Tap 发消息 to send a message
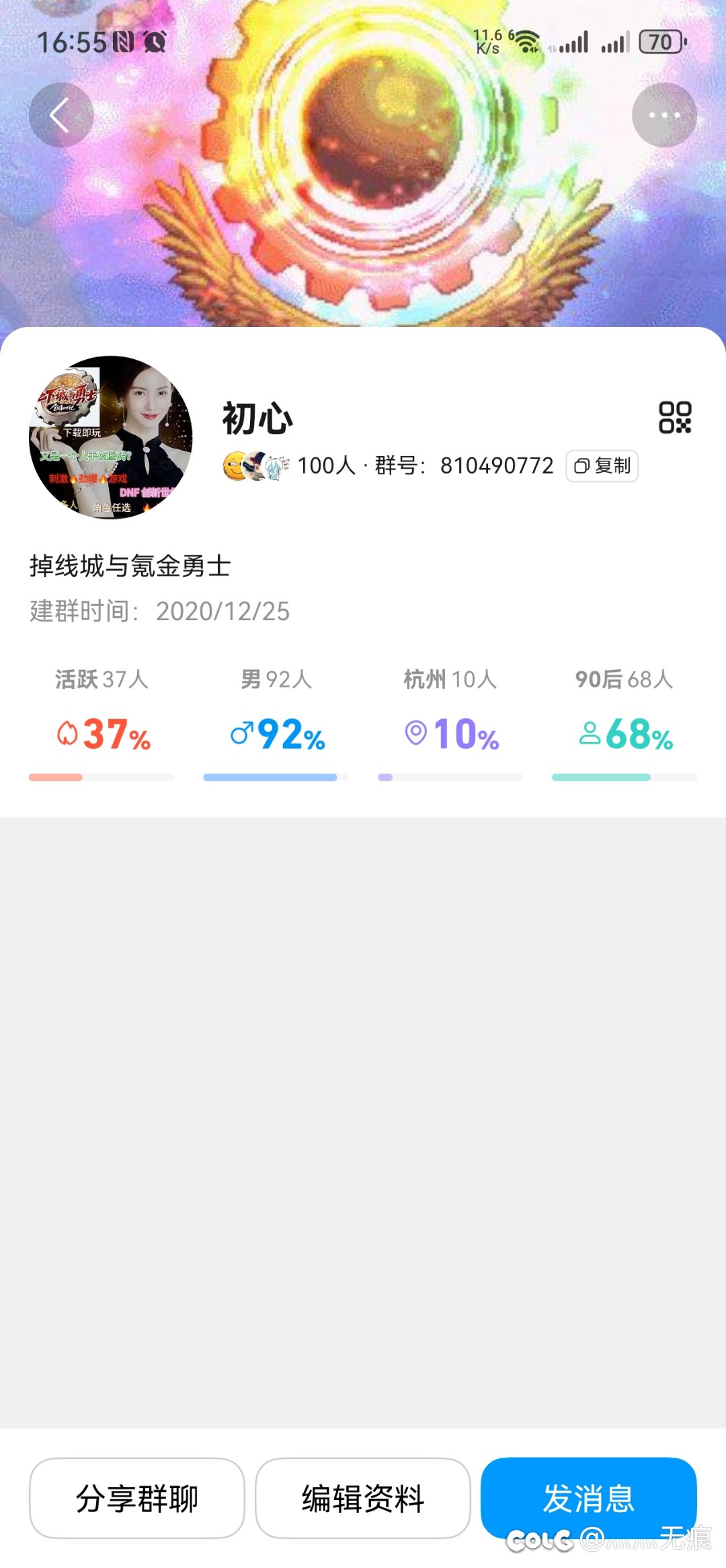This screenshot has width=726, height=1568. coord(588,1497)
